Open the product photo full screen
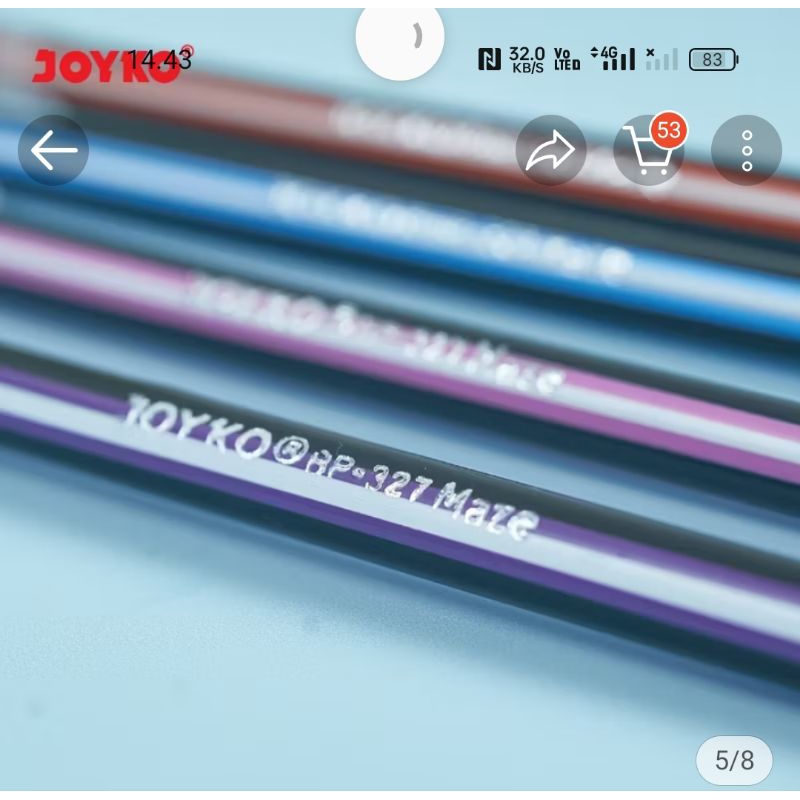Screen dimensions: 800x800 pos(400,450)
